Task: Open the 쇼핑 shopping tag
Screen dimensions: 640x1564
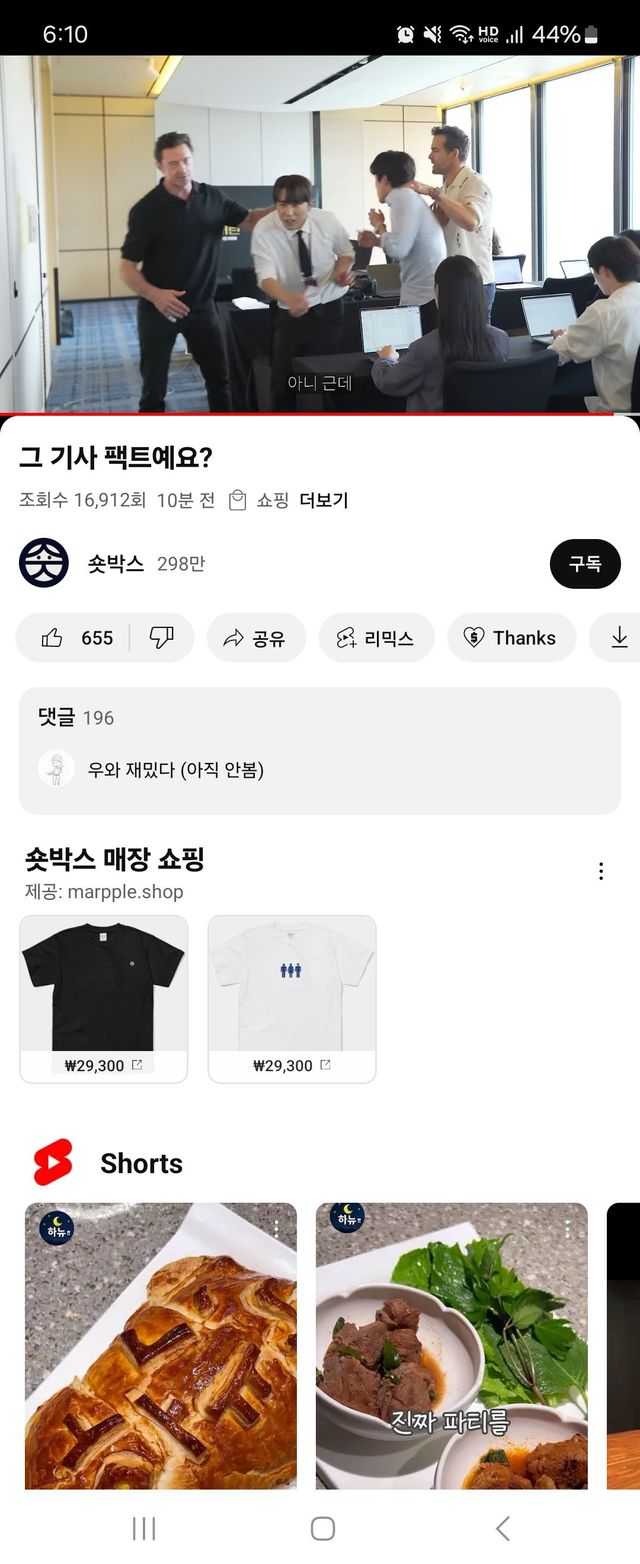Action: coord(260,500)
